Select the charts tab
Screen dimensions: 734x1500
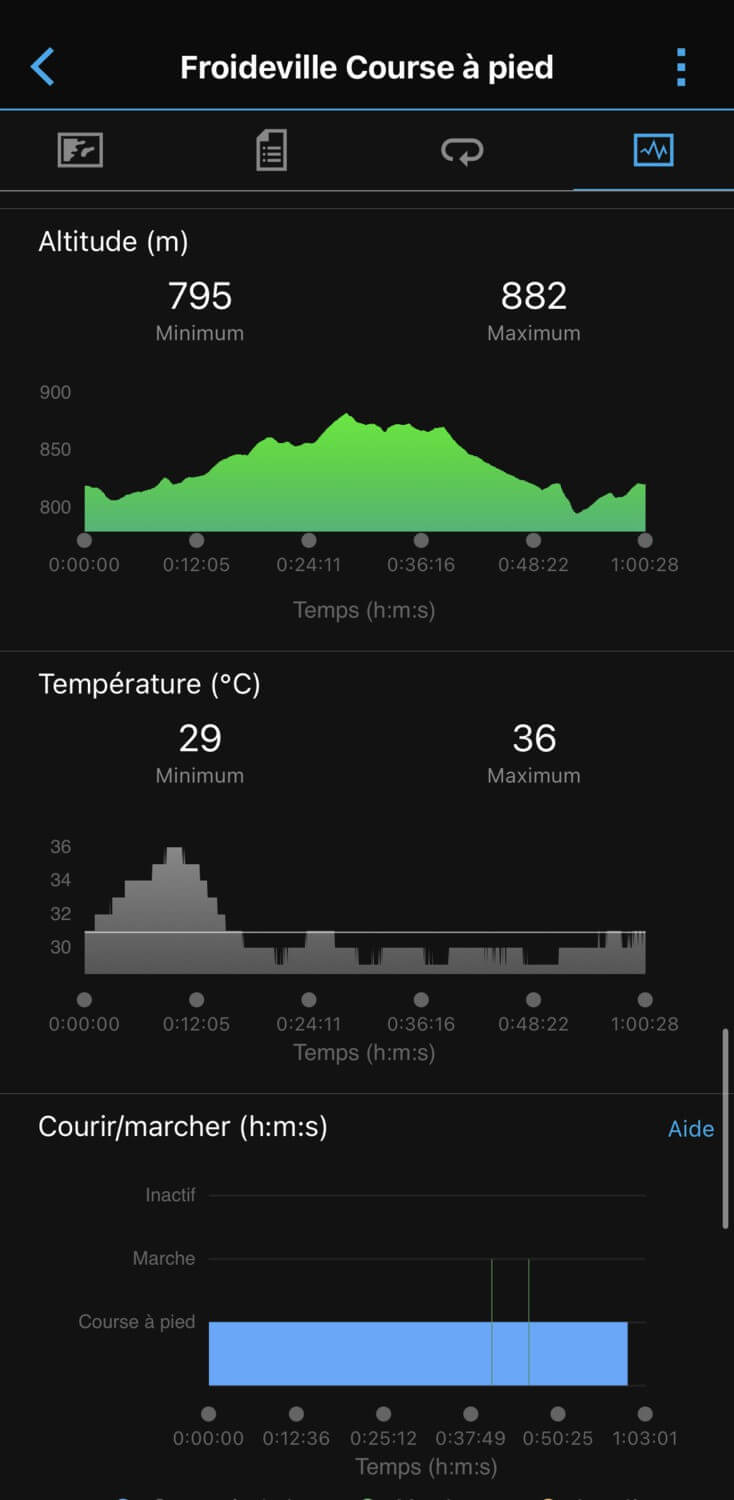[653, 151]
